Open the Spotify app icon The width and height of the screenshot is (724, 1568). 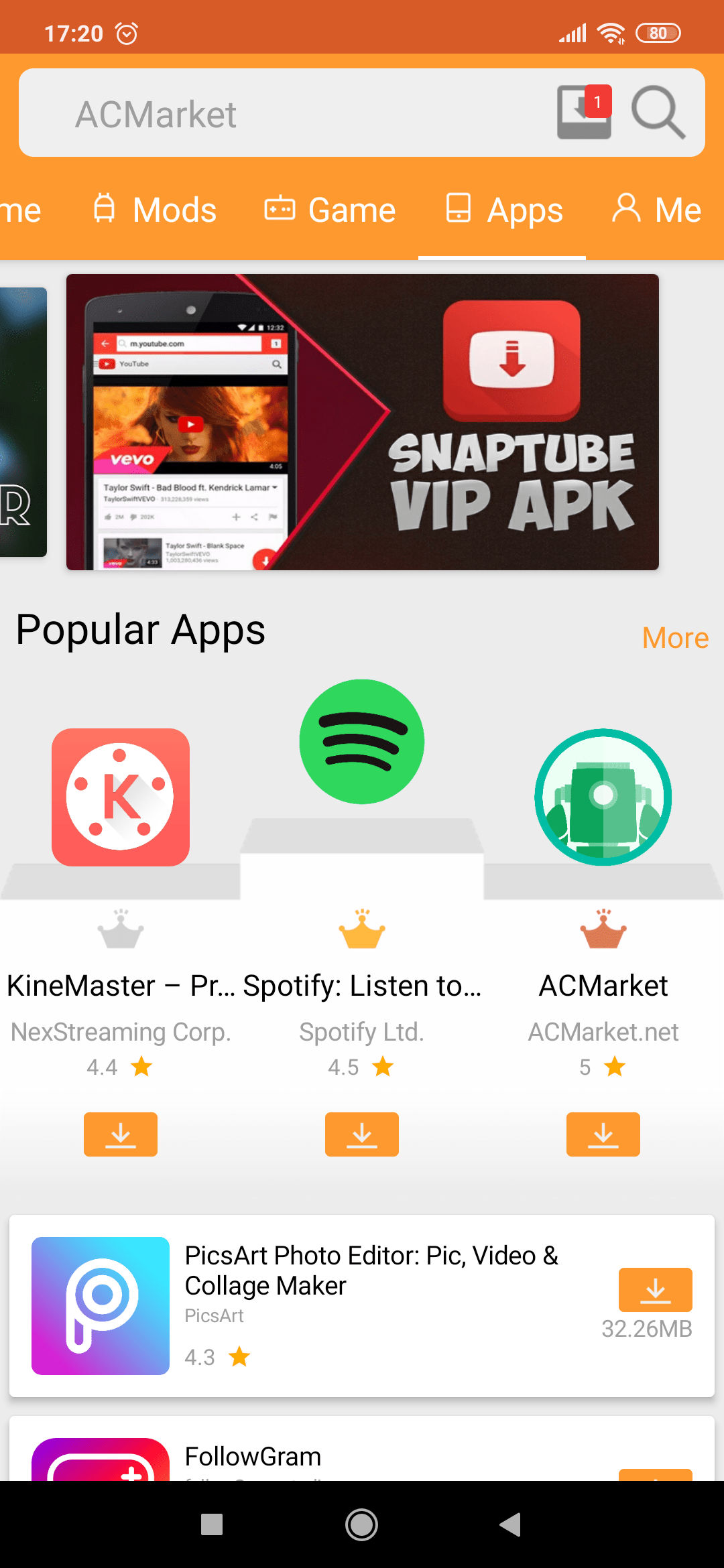tap(361, 740)
